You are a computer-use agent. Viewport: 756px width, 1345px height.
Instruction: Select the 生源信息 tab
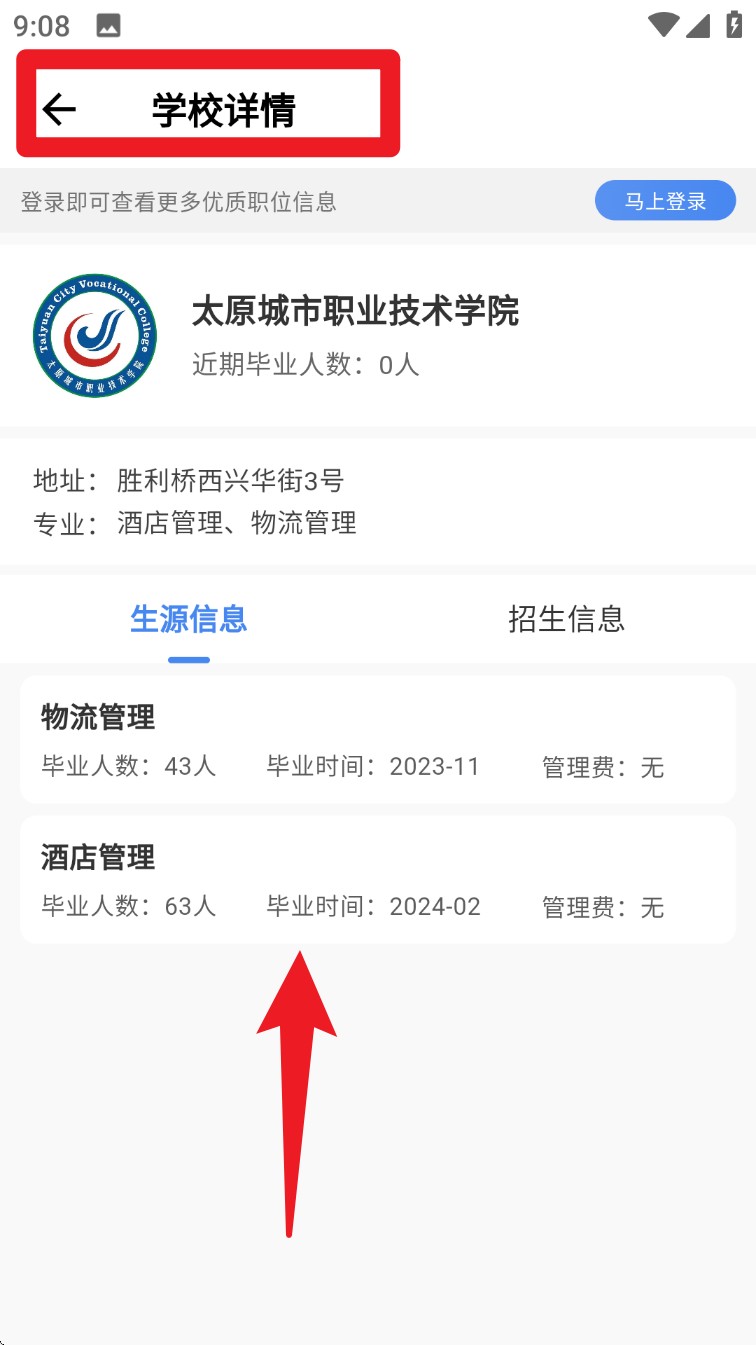pos(189,619)
